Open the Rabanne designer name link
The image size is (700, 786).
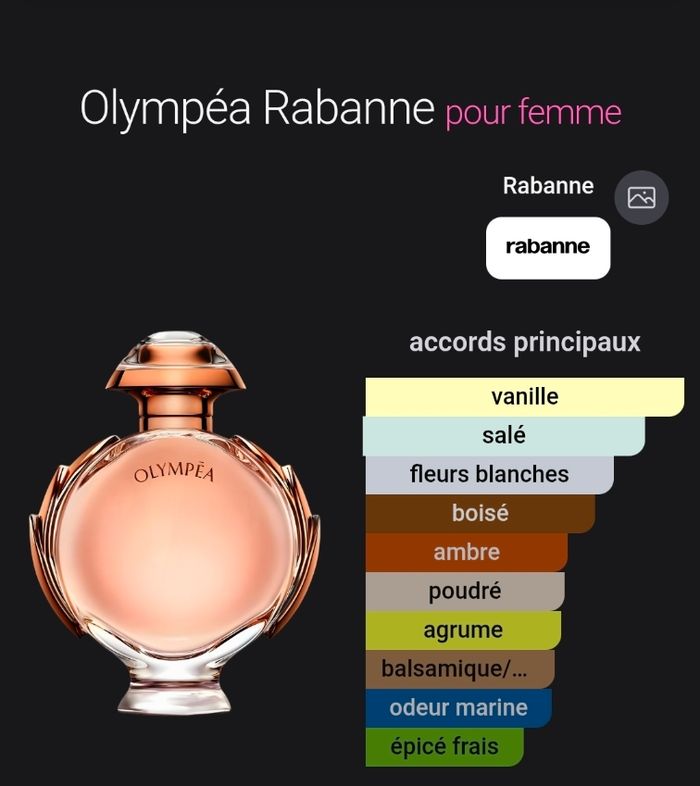(x=547, y=186)
